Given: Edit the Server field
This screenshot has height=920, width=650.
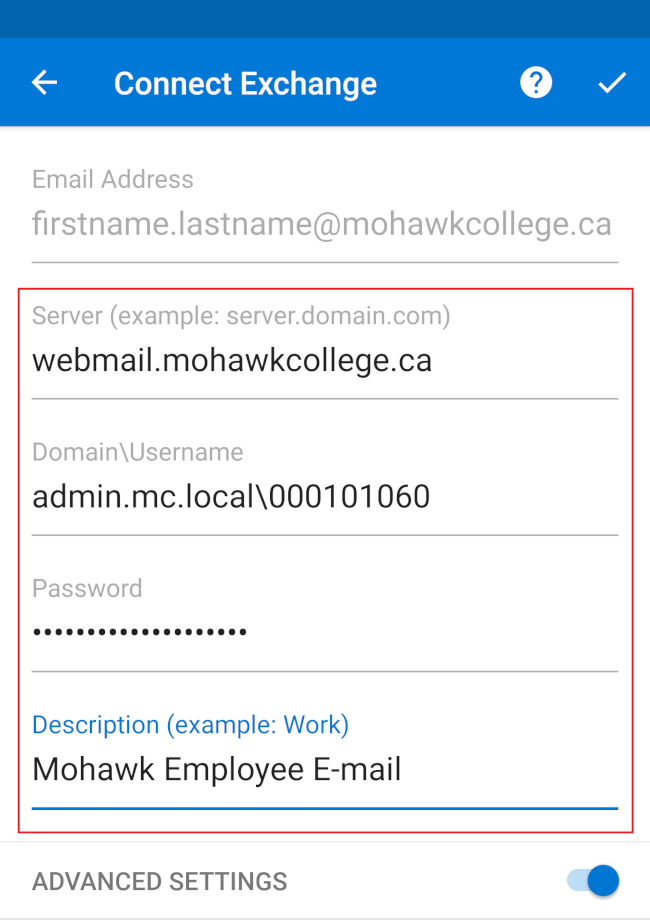Looking at the screenshot, I should (x=322, y=360).
